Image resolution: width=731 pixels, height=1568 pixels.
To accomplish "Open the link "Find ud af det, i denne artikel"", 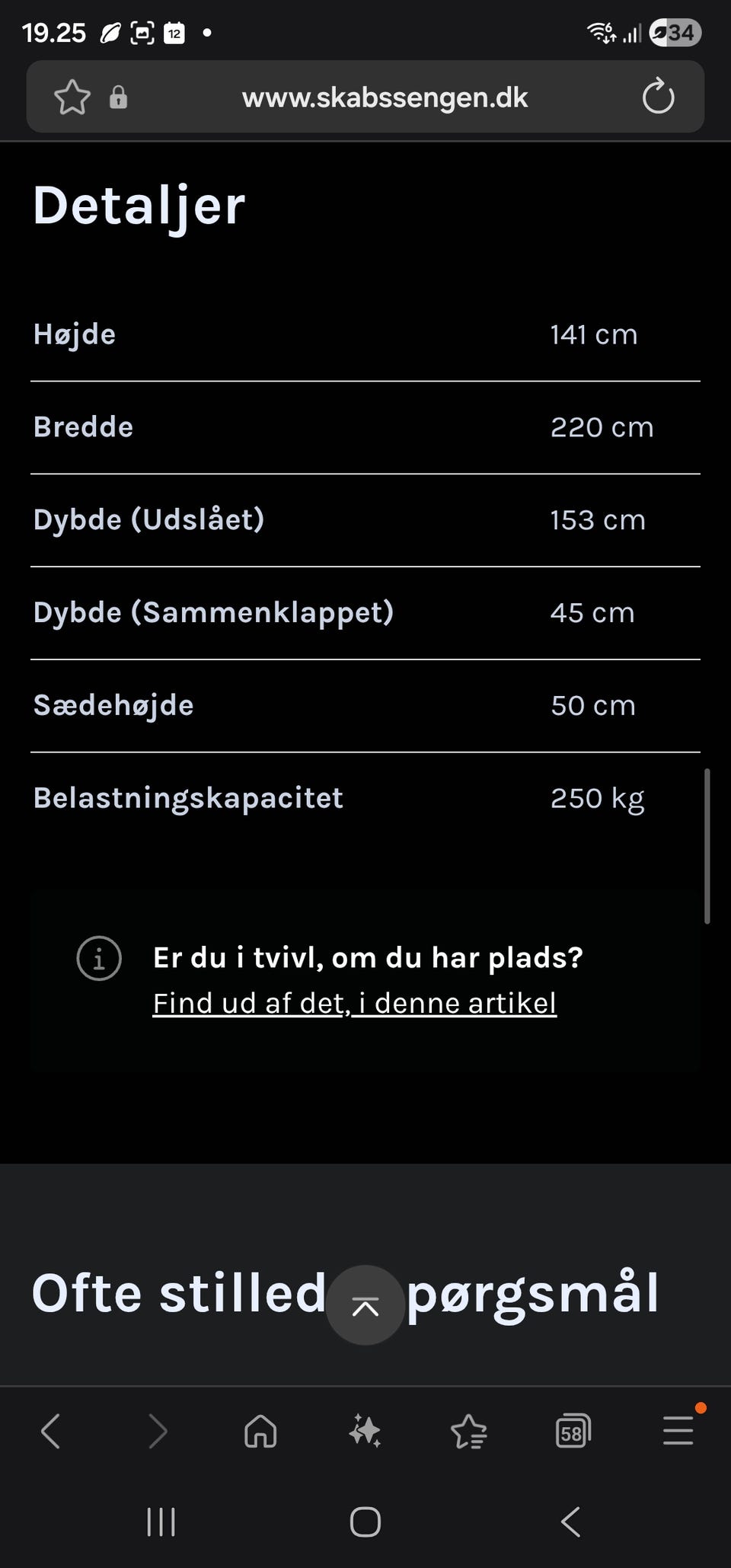I will [354, 1003].
